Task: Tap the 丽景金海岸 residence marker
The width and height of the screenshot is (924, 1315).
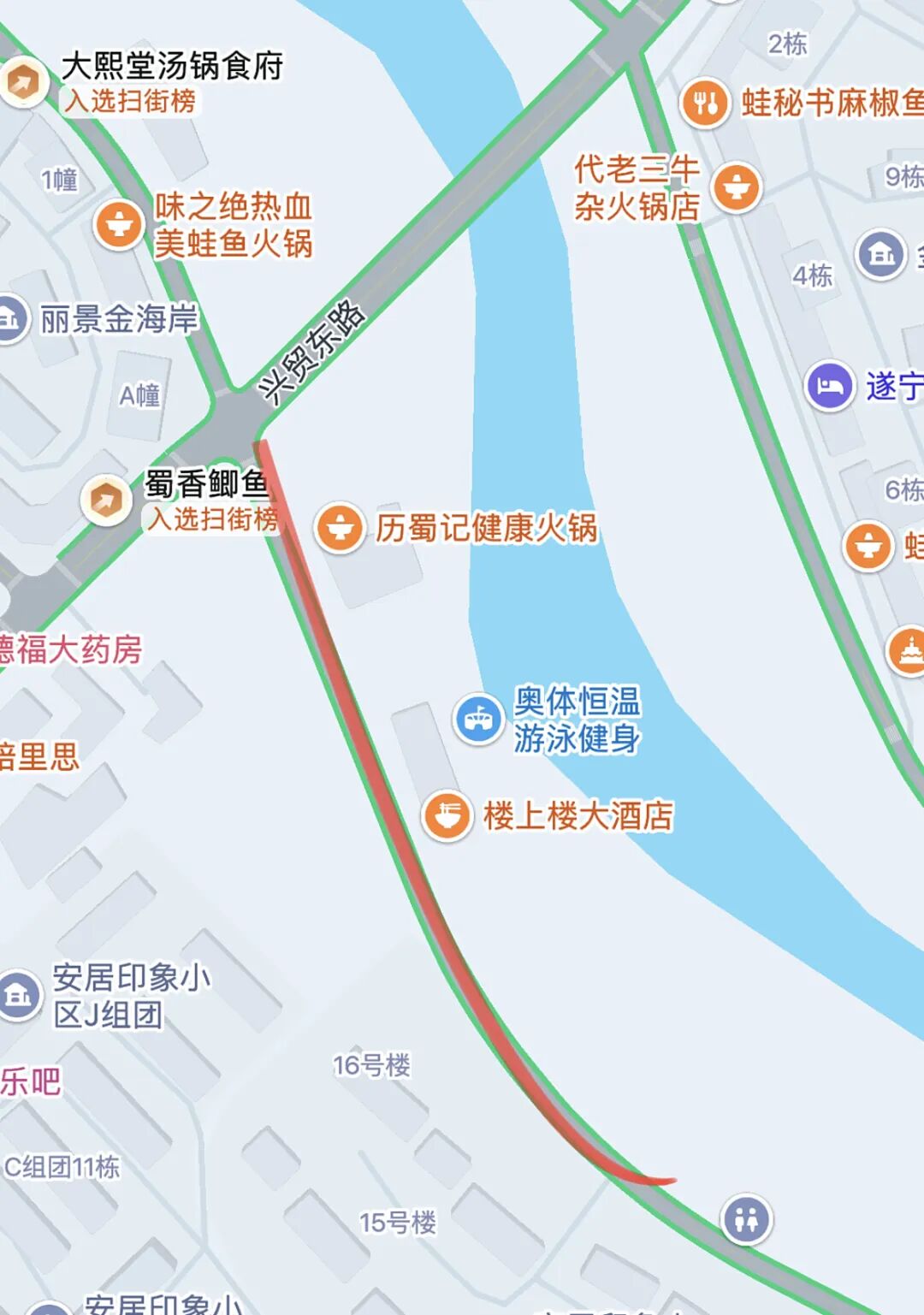Action: (9, 319)
